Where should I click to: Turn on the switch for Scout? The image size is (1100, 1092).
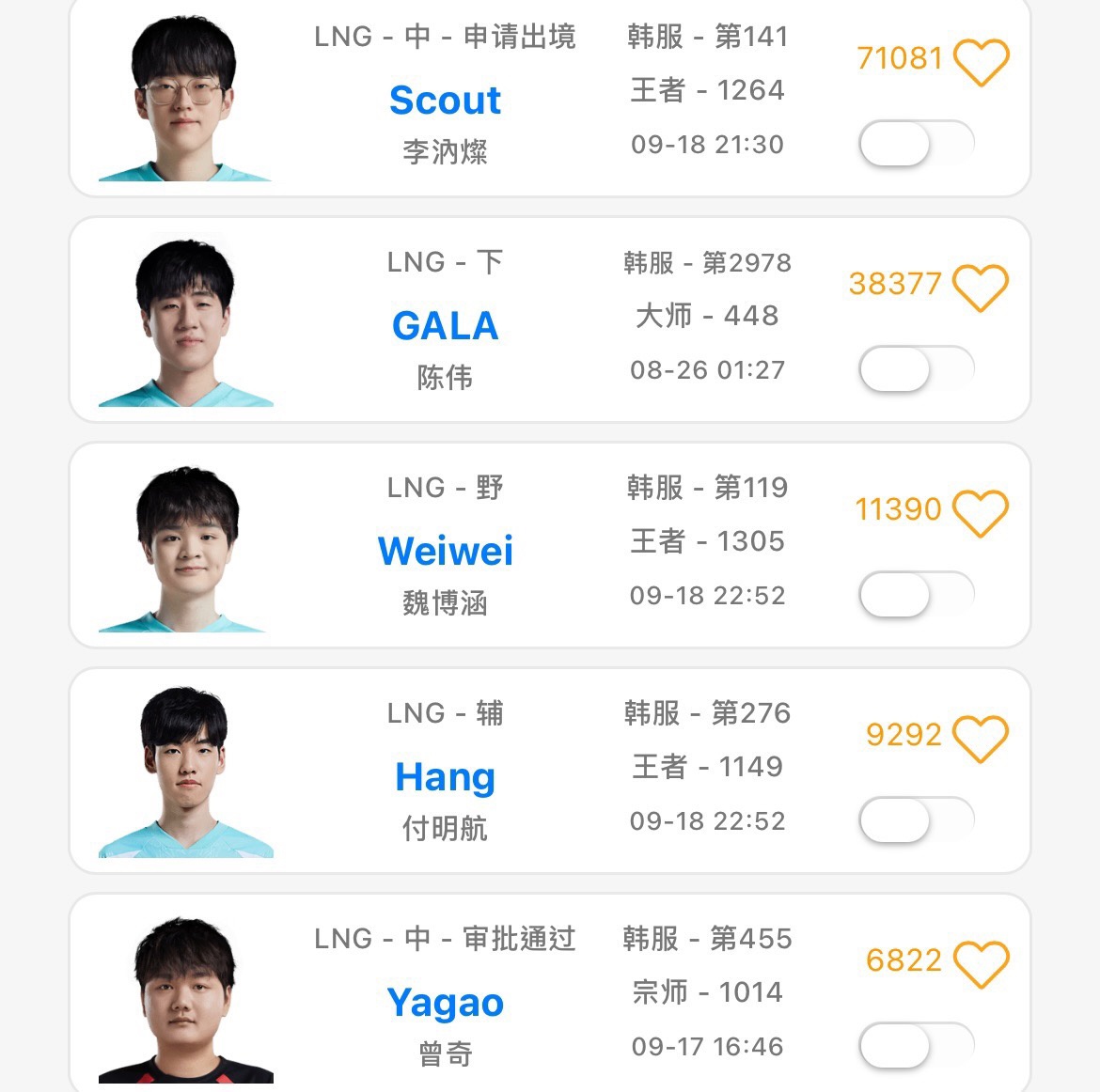[x=916, y=145]
